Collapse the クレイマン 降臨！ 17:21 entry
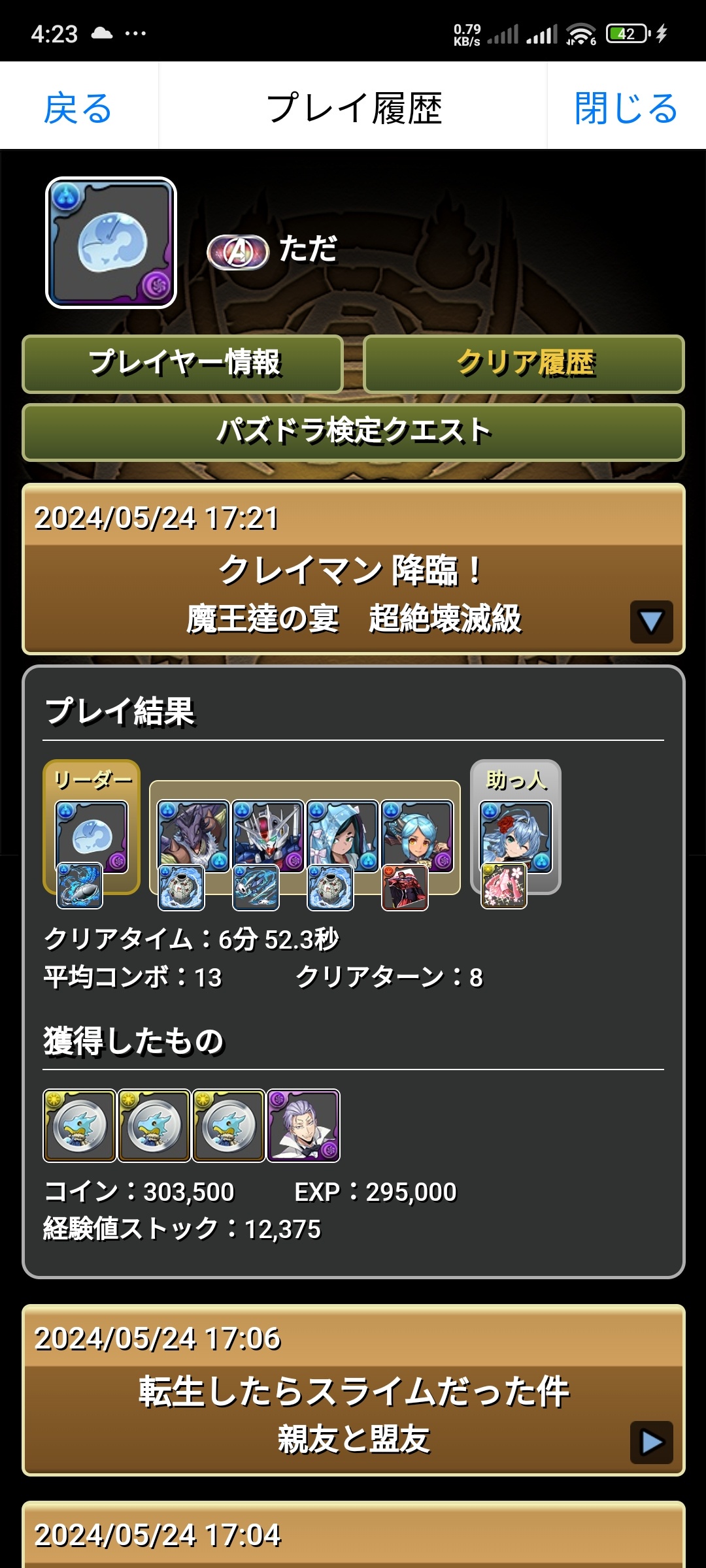Screen dimensions: 706x1568 click(x=651, y=621)
